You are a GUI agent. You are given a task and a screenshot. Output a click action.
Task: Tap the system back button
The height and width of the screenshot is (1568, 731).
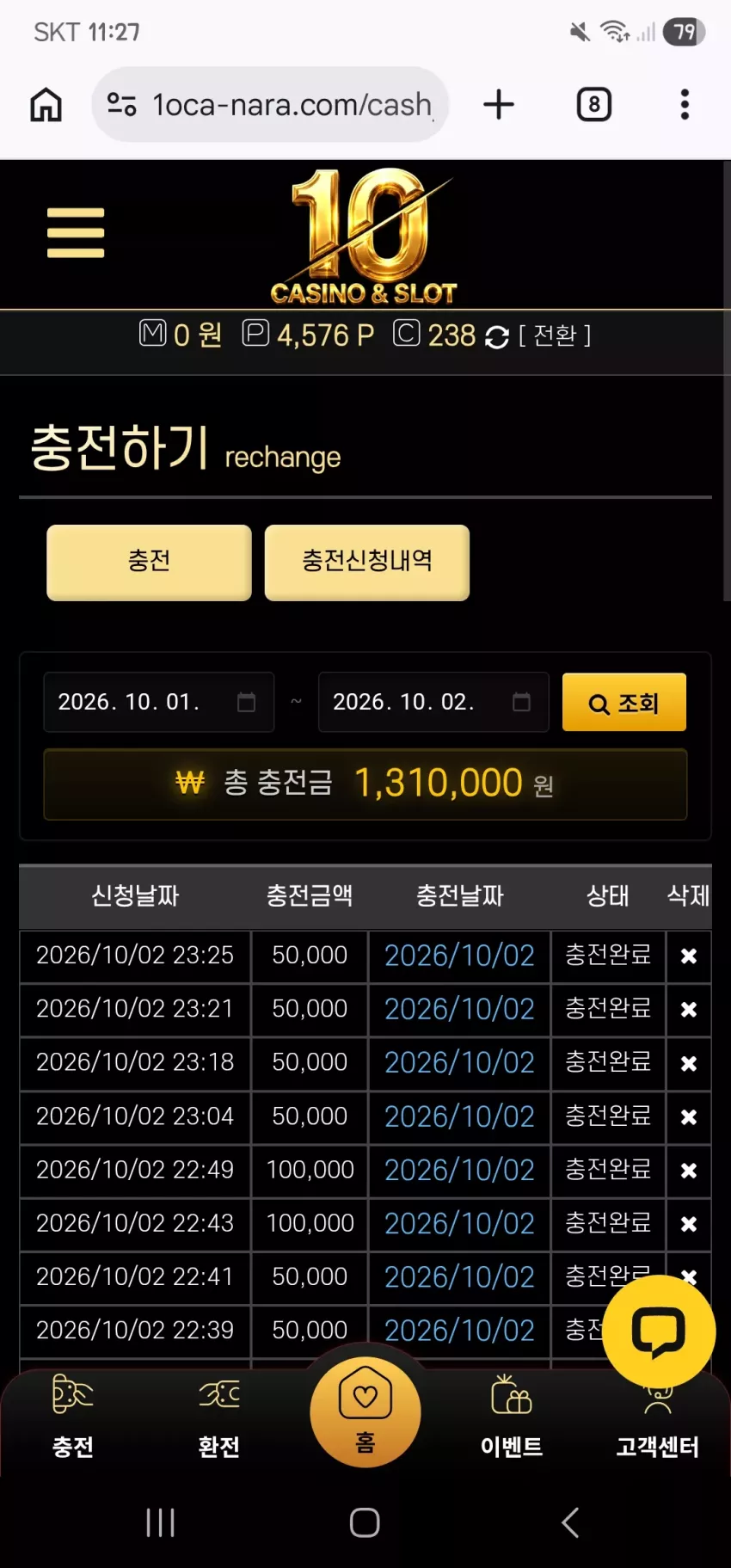pyautogui.click(x=570, y=1522)
